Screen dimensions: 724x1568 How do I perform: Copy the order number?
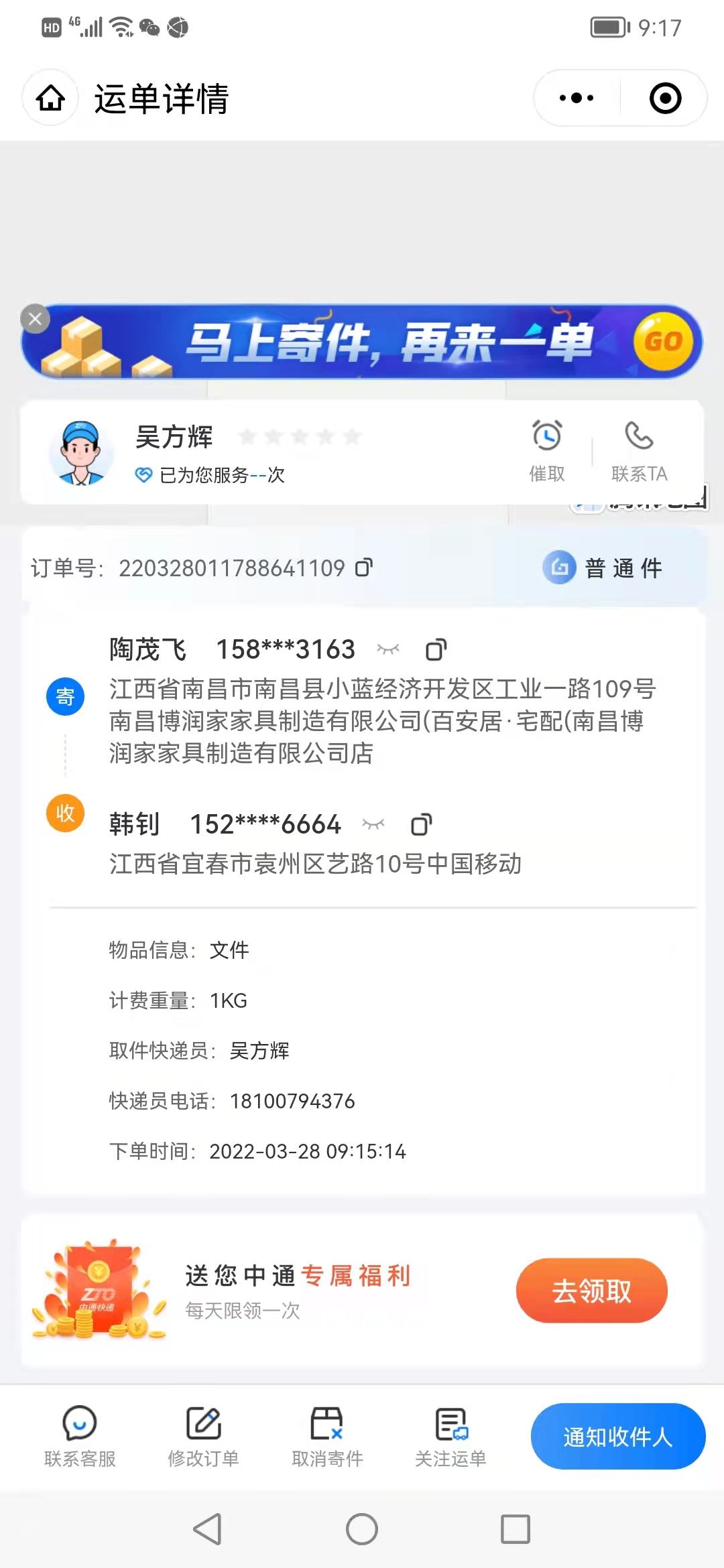tap(364, 568)
